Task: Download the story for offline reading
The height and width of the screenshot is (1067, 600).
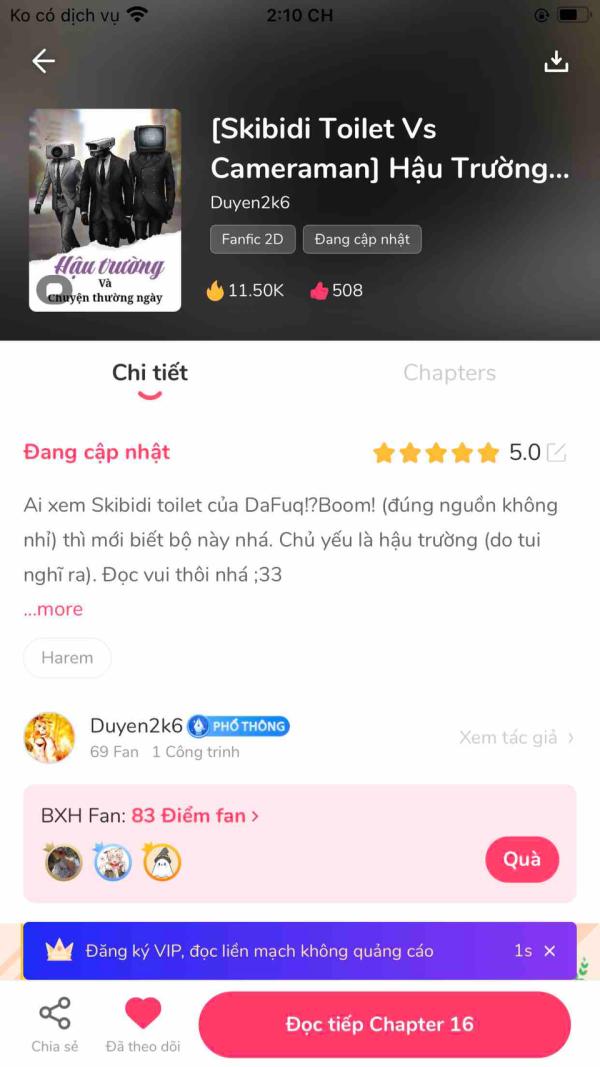Action: [x=556, y=61]
